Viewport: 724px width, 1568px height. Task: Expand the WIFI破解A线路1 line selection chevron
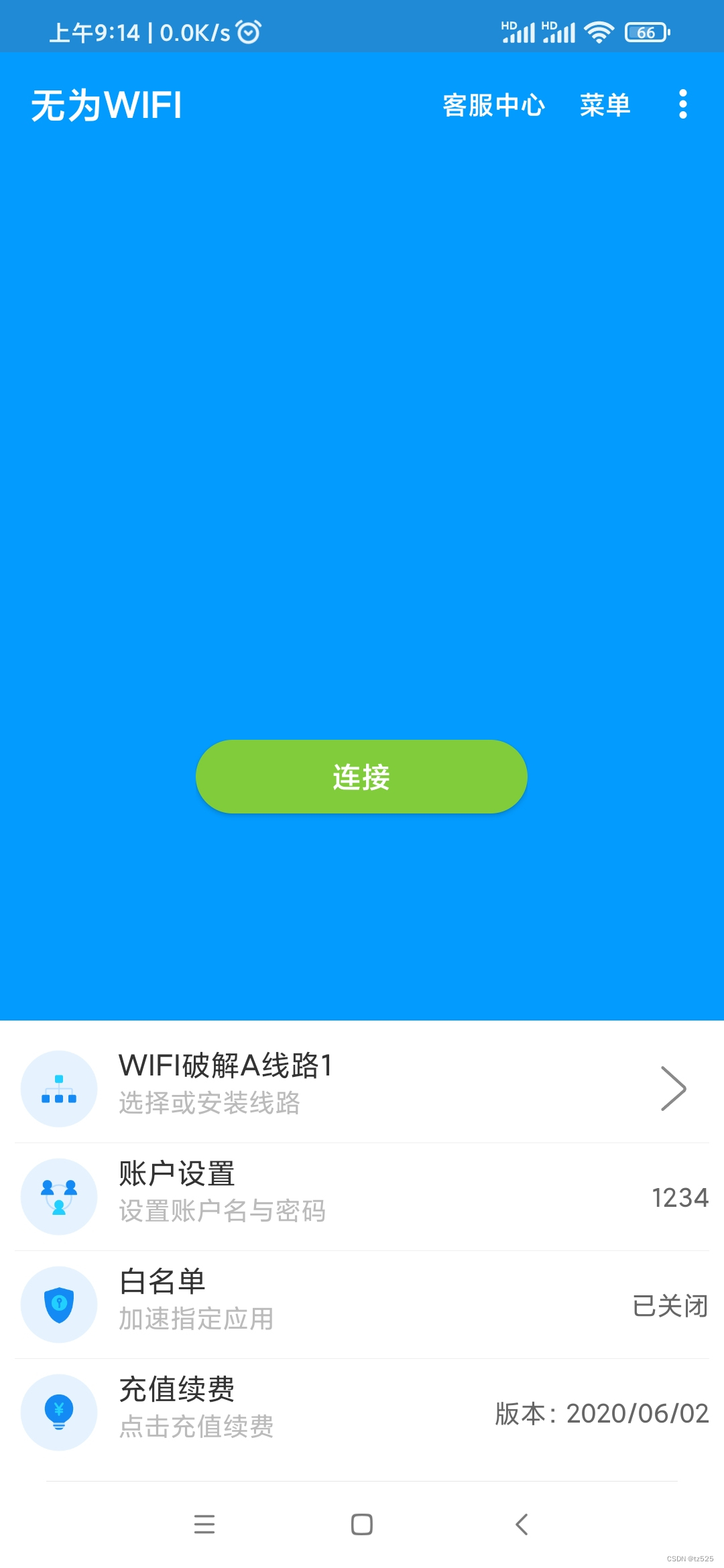(x=674, y=1088)
